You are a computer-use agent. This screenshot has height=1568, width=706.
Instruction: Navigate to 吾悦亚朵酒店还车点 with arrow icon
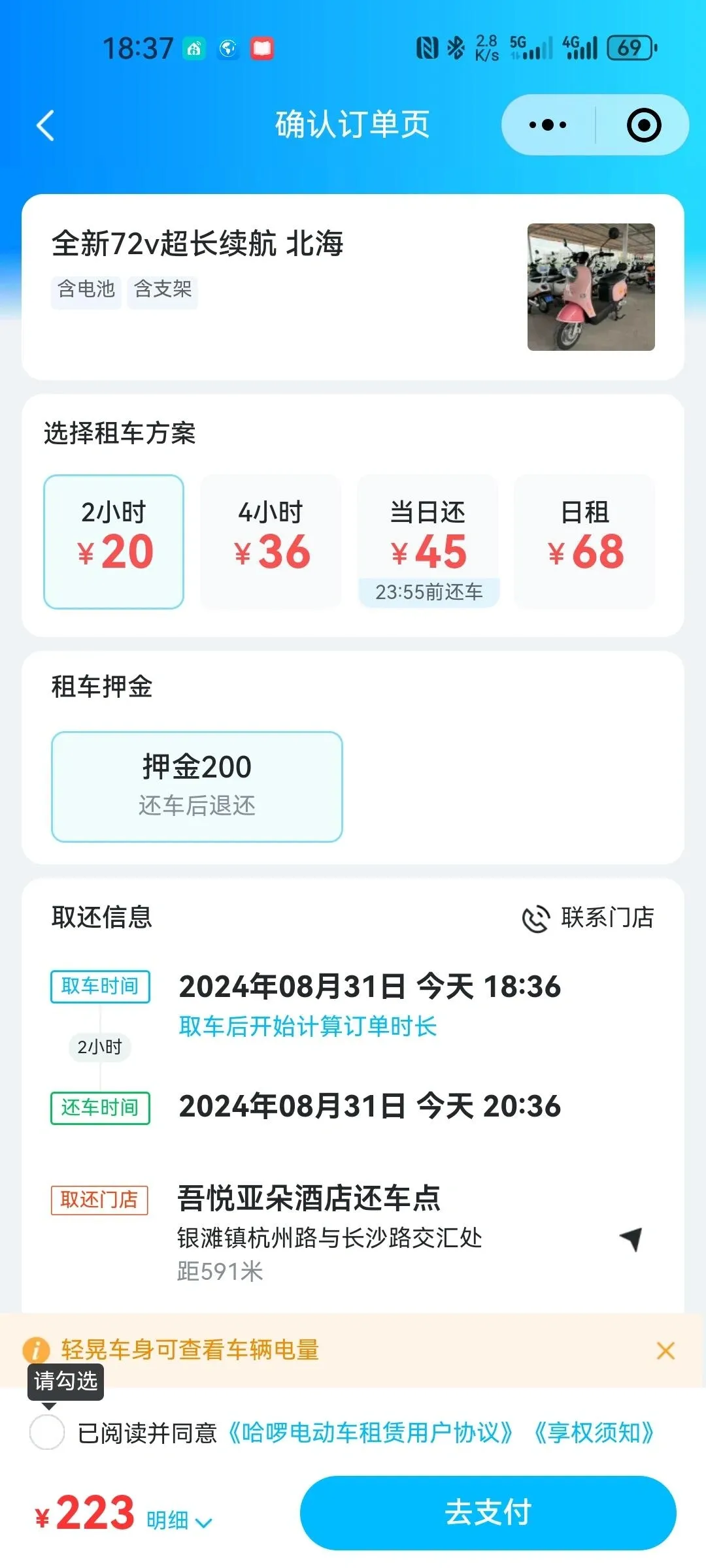coord(631,1238)
